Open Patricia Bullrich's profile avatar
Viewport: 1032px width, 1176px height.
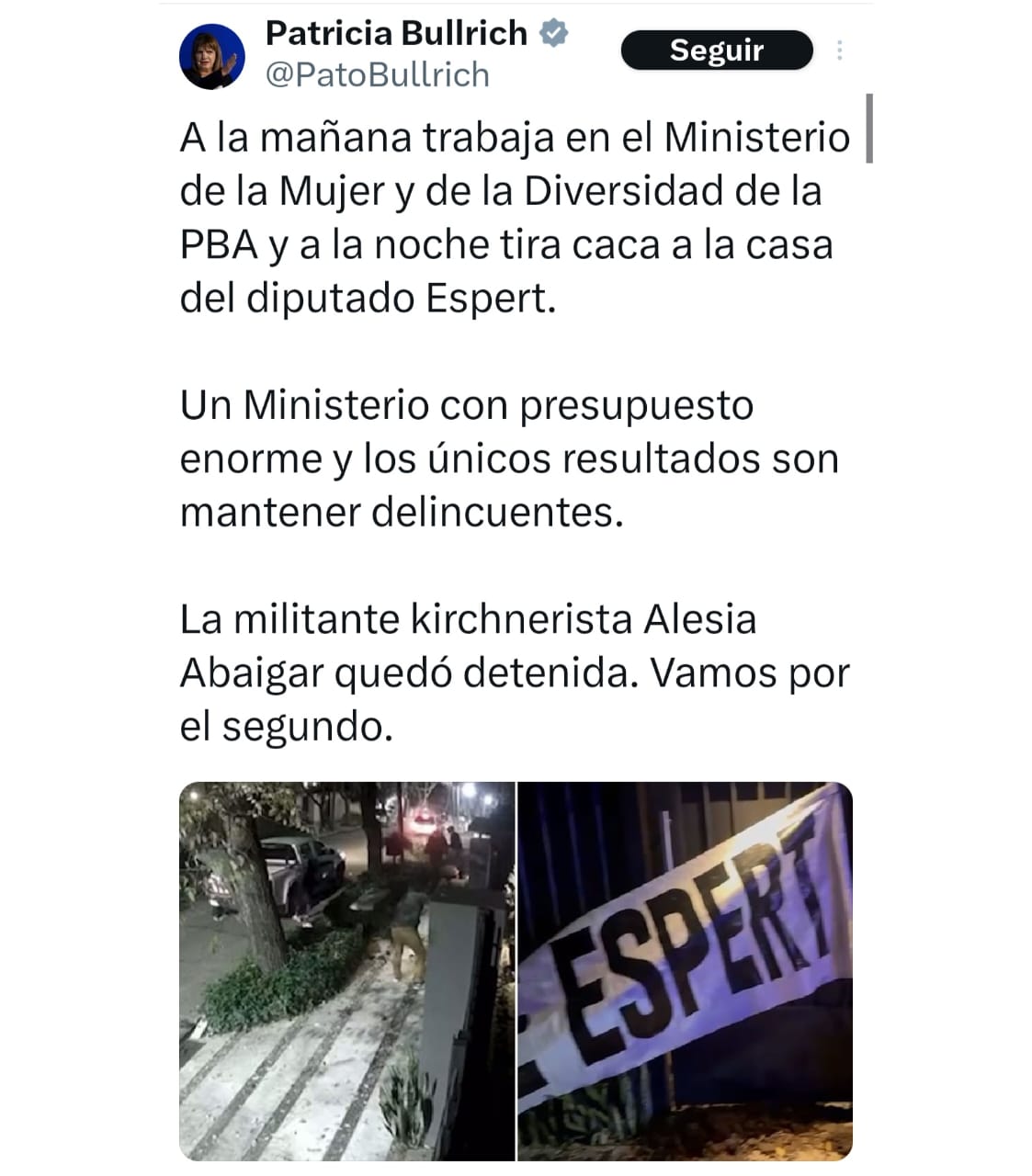212,57
